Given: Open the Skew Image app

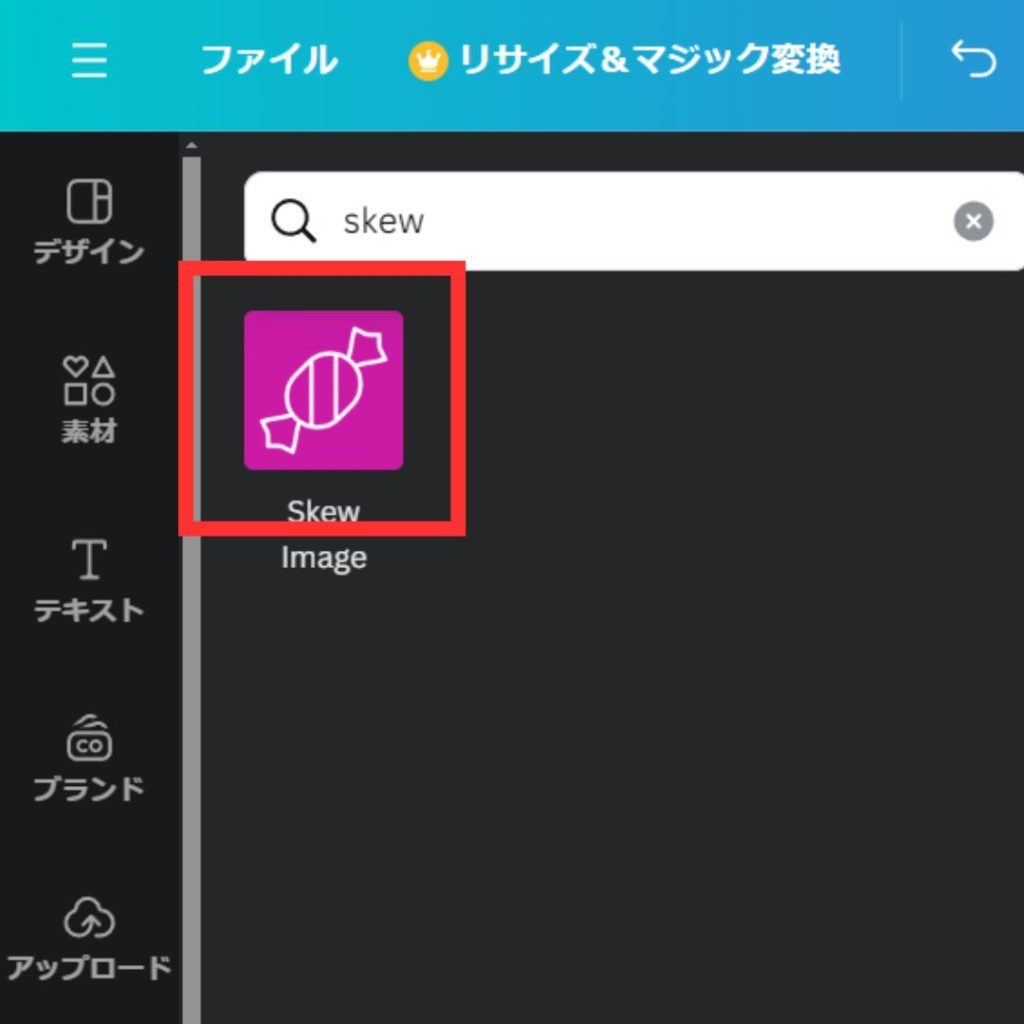Looking at the screenshot, I should (x=323, y=390).
